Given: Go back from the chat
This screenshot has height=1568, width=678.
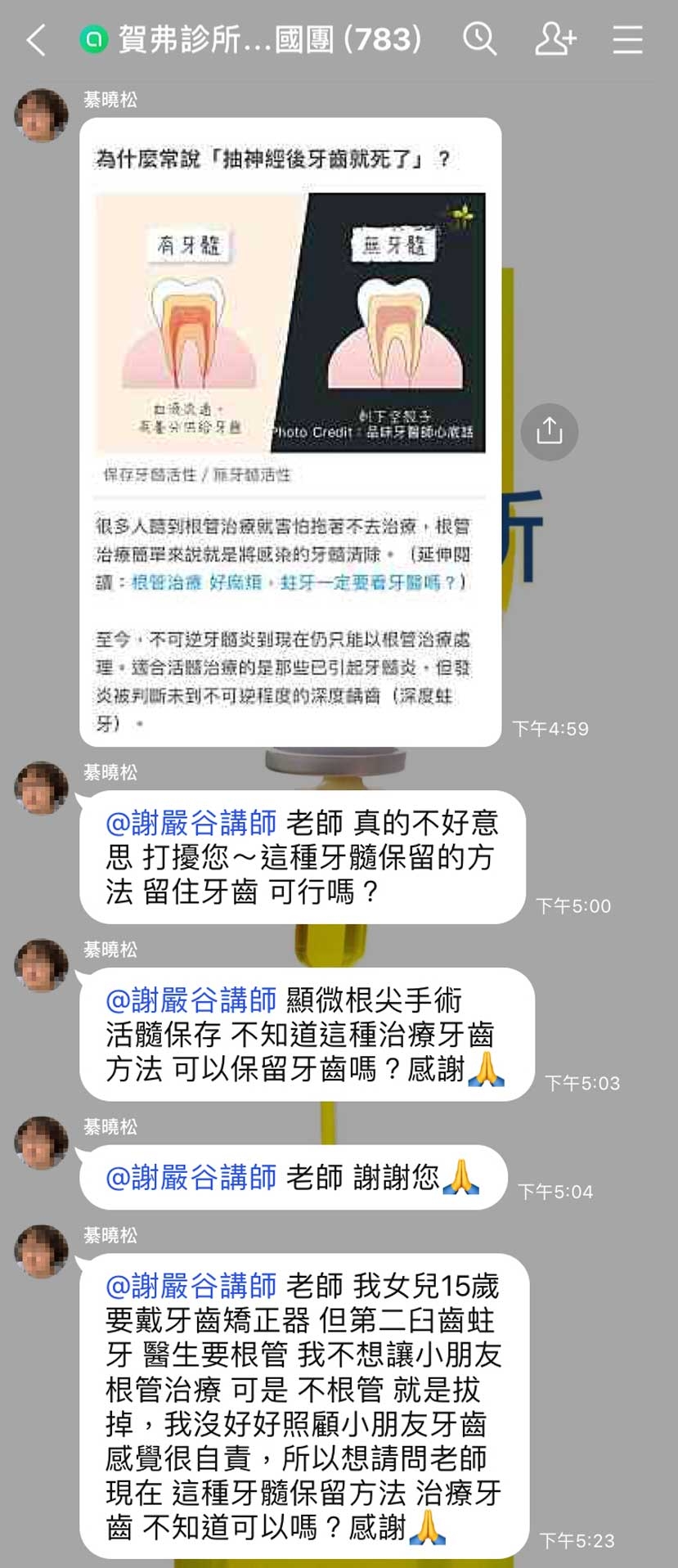Looking at the screenshot, I should coord(36,39).
